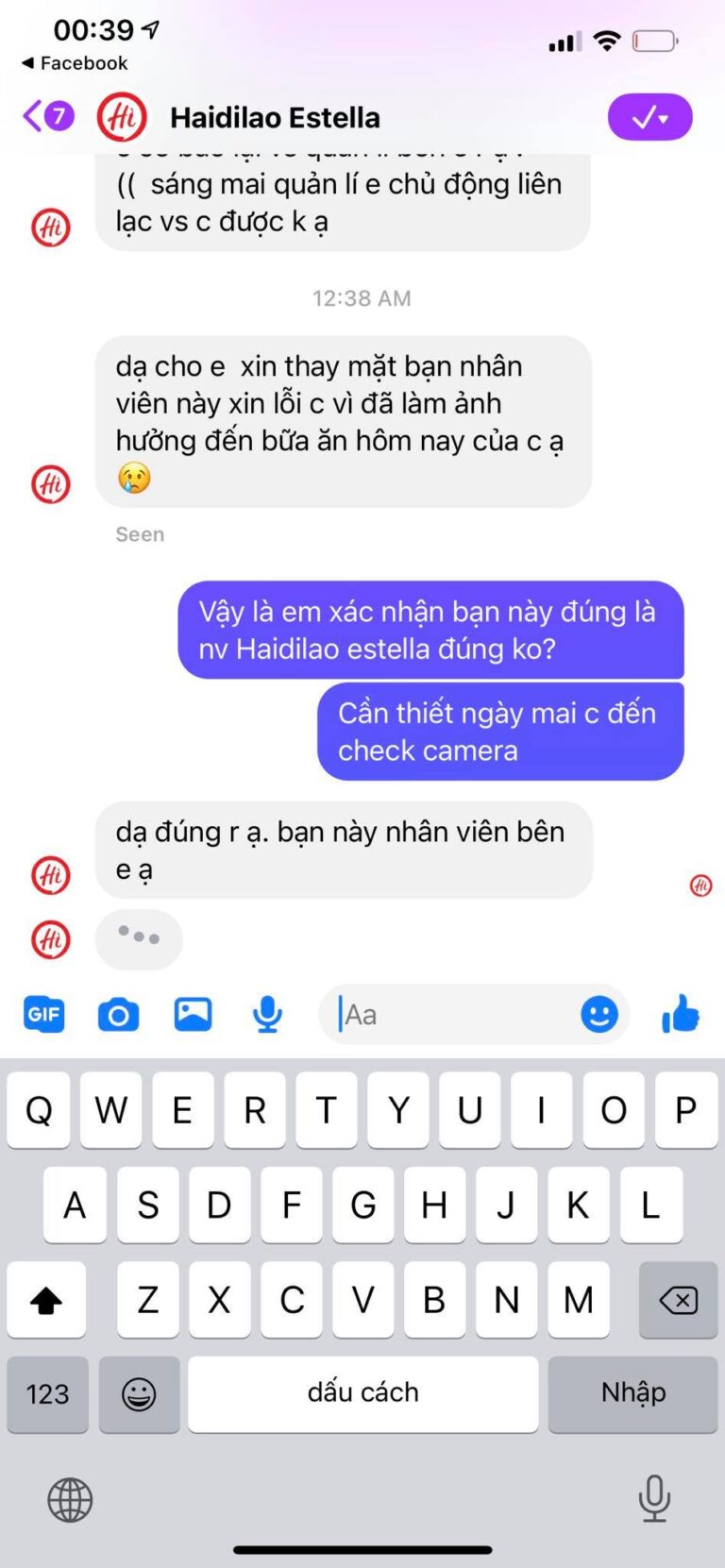The height and width of the screenshot is (1568, 725).
Task: Return to the Facebook app
Action: (74, 63)
